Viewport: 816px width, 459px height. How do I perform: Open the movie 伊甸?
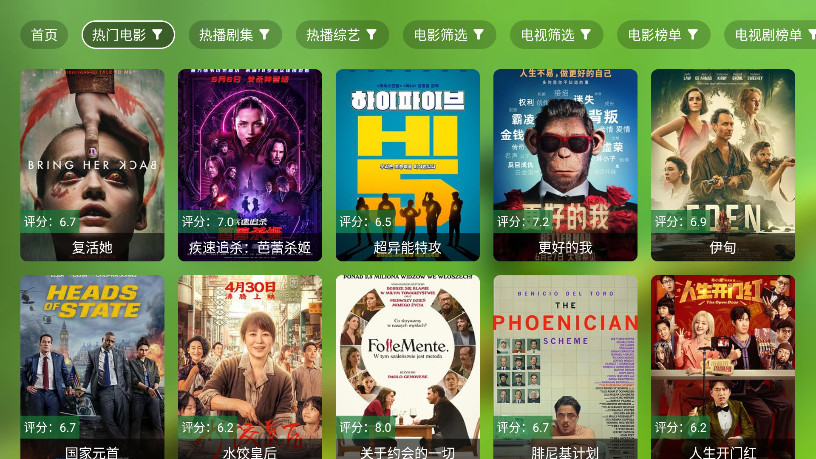(723, 165)
